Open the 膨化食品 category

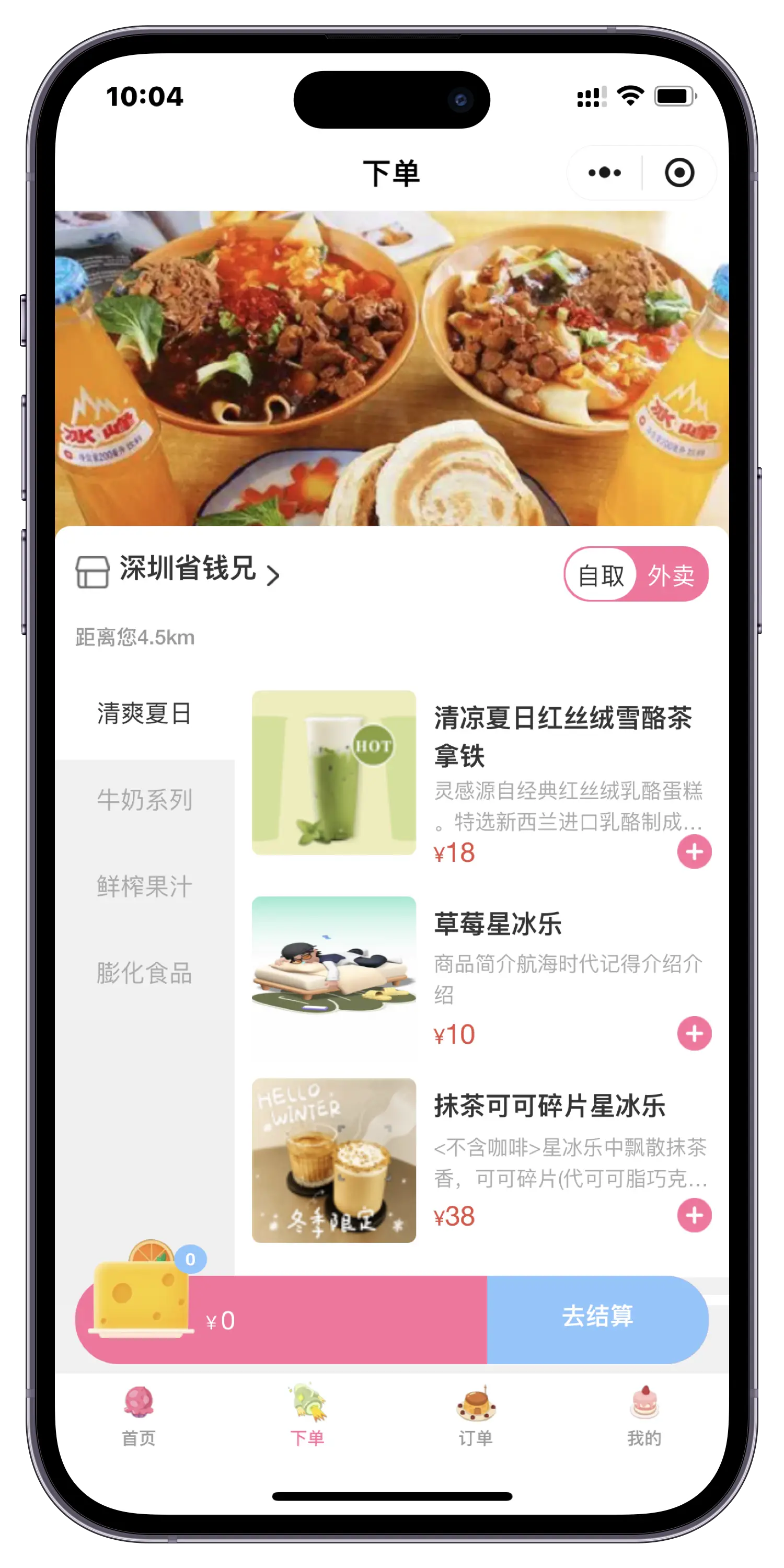tap(144, 973)
